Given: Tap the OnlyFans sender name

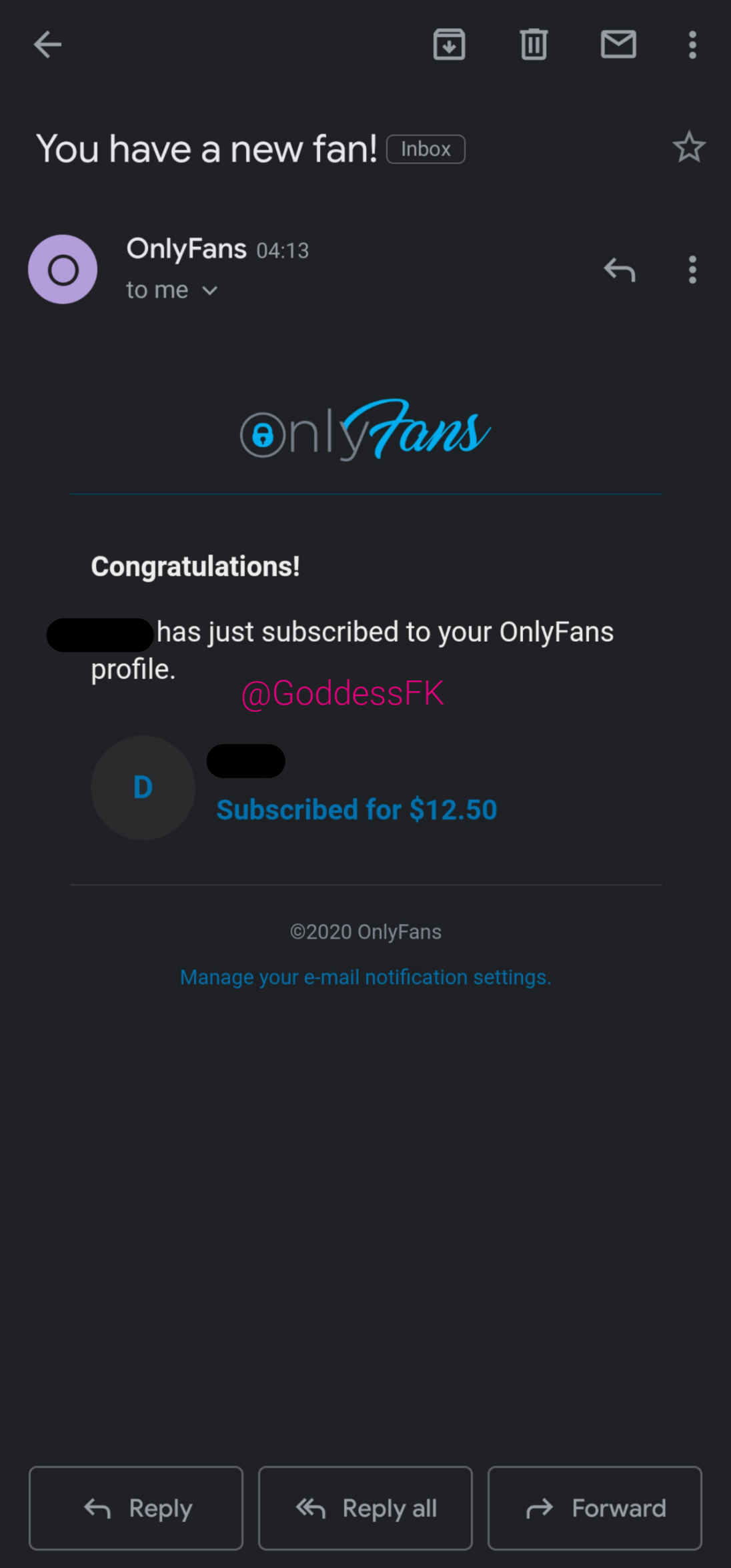Looking at the screenshot, I should point(185,249).
